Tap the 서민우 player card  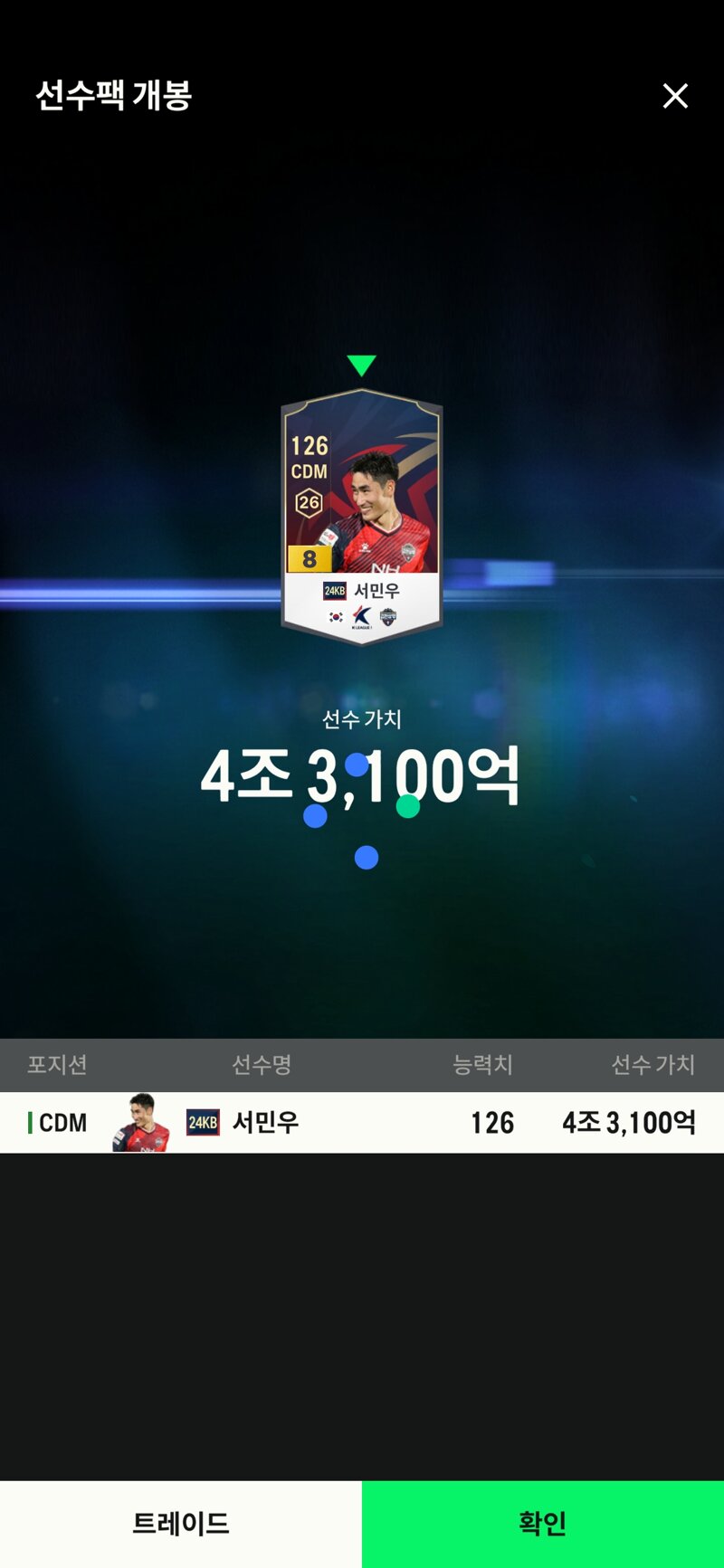click(362, 517)
